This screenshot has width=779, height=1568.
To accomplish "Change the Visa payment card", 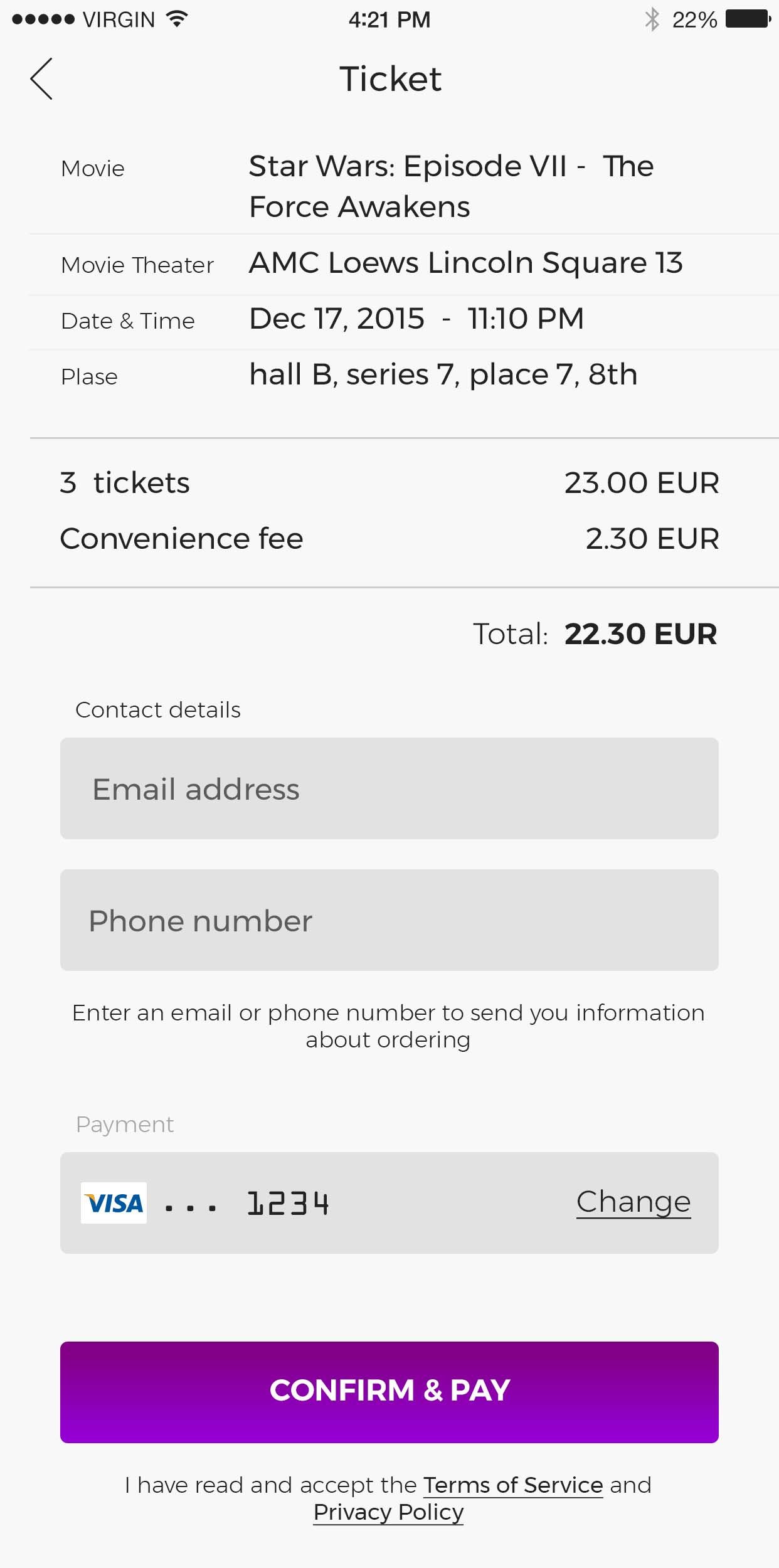I will point(633,1202).
